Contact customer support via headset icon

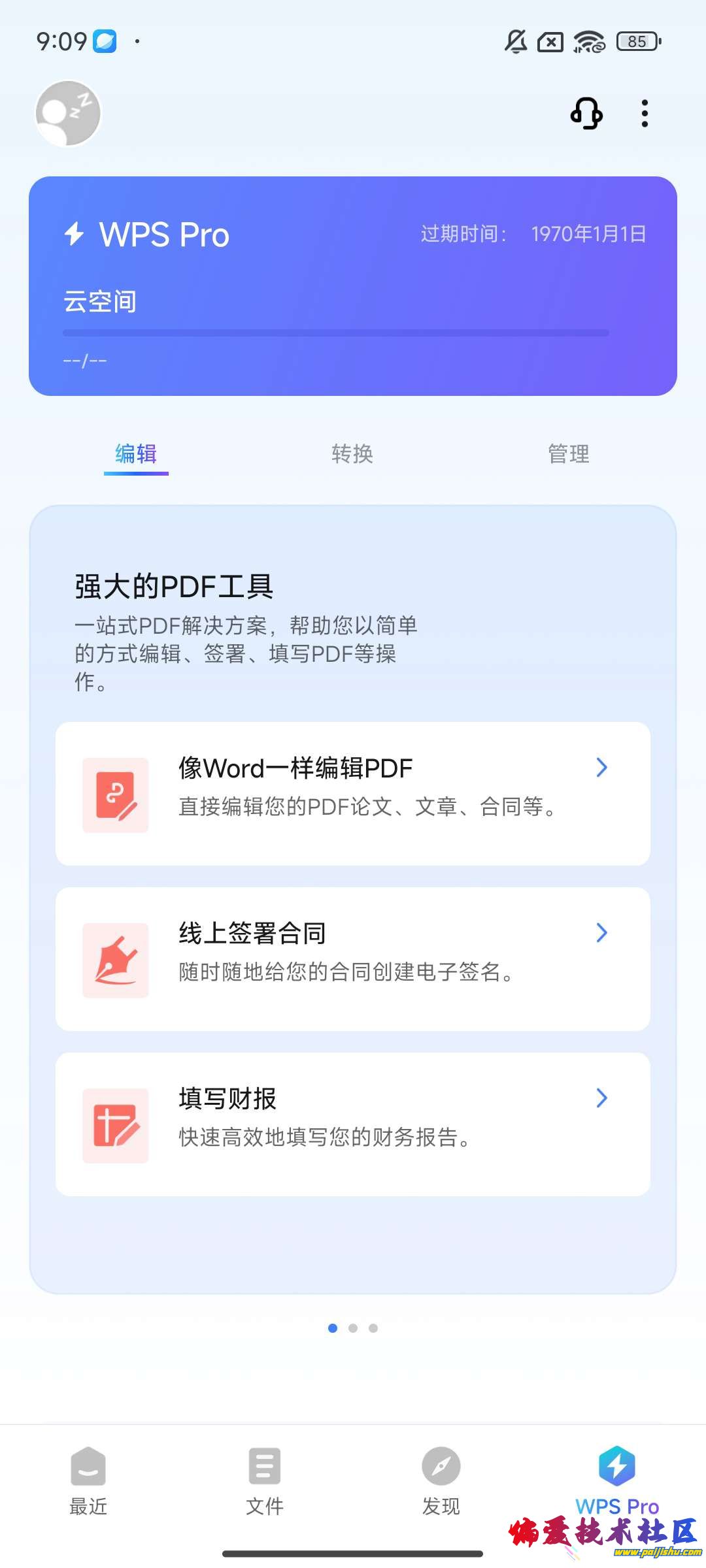(x=586, y=114)
